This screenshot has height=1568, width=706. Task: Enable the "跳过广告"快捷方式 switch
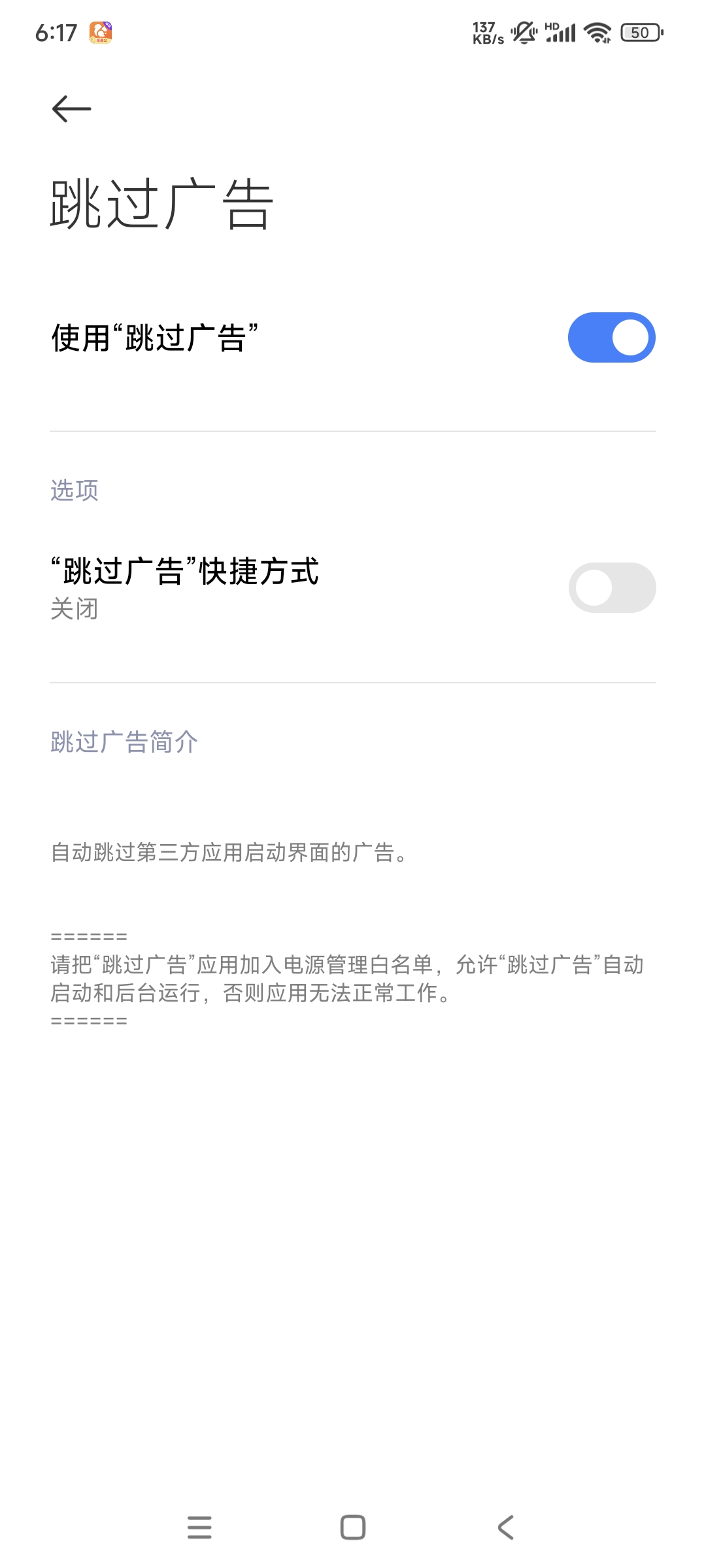(611, 587)
